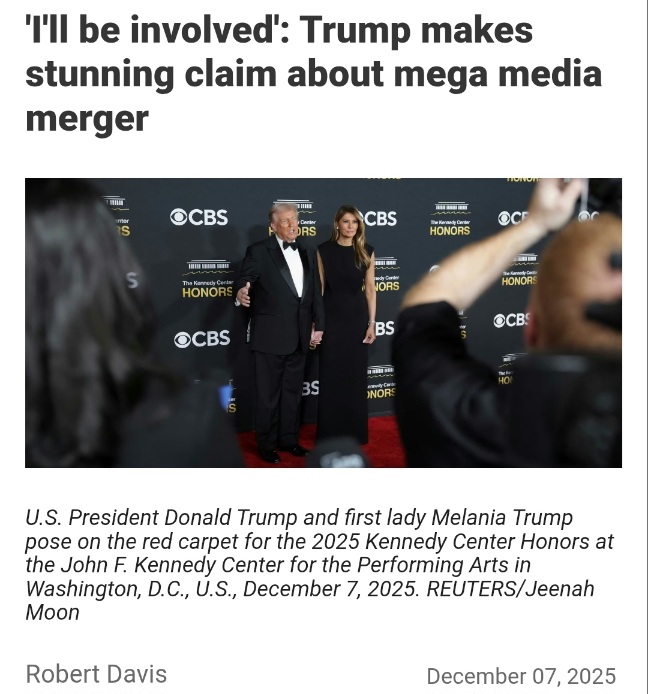Open the Kennedy Center Honors article photo

[x=323, y=322]
